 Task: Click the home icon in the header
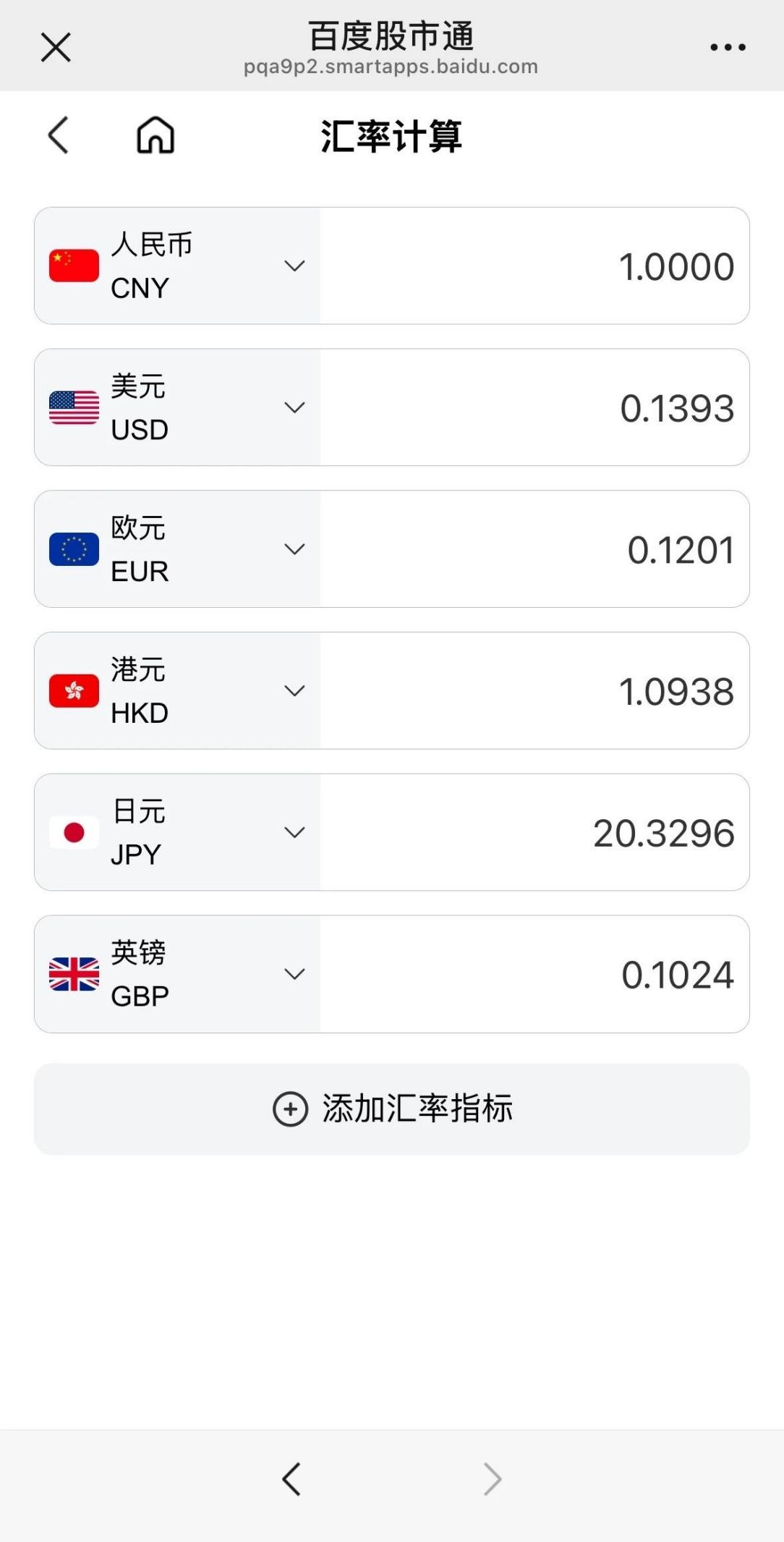154,135
